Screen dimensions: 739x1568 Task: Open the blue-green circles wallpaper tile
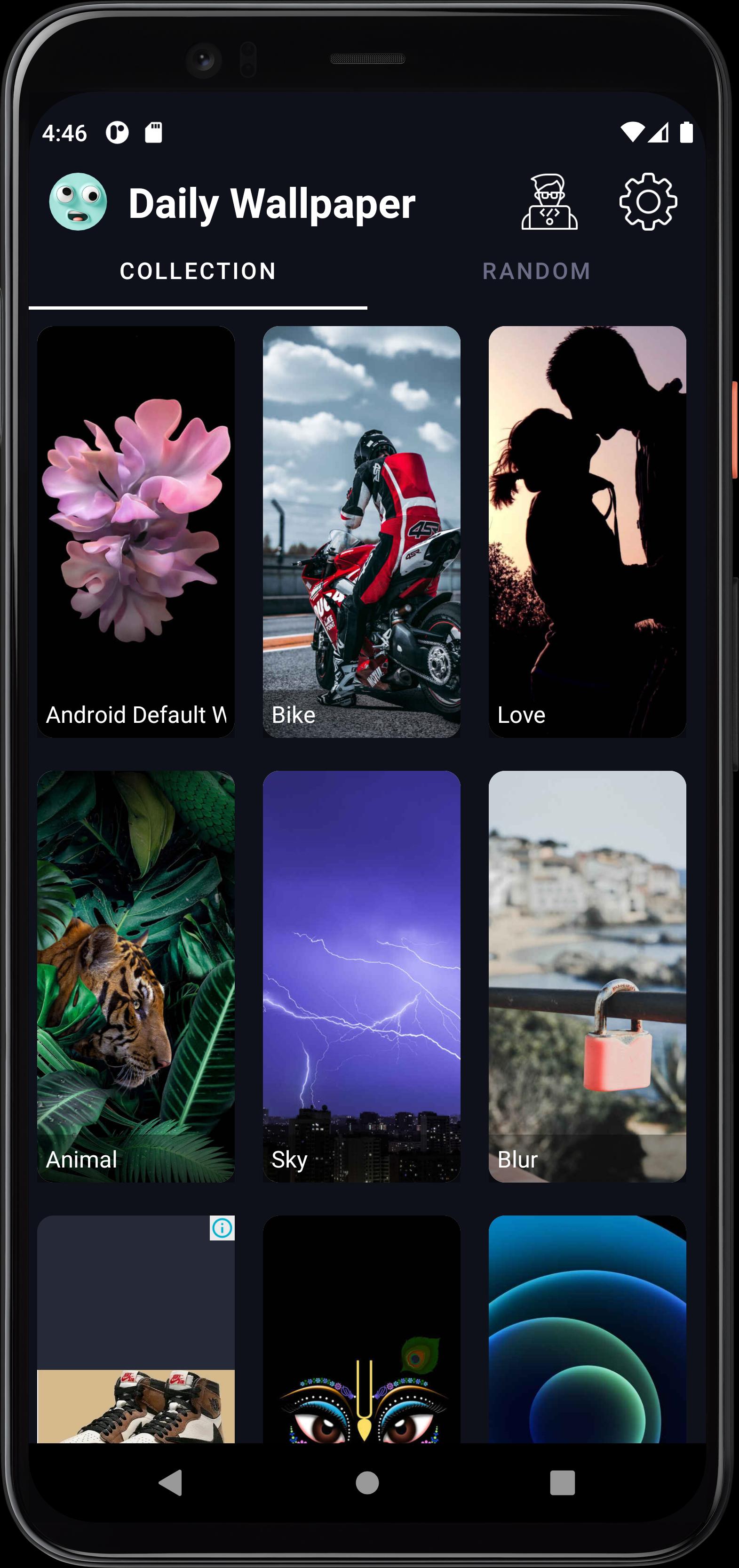point(587,1329)
